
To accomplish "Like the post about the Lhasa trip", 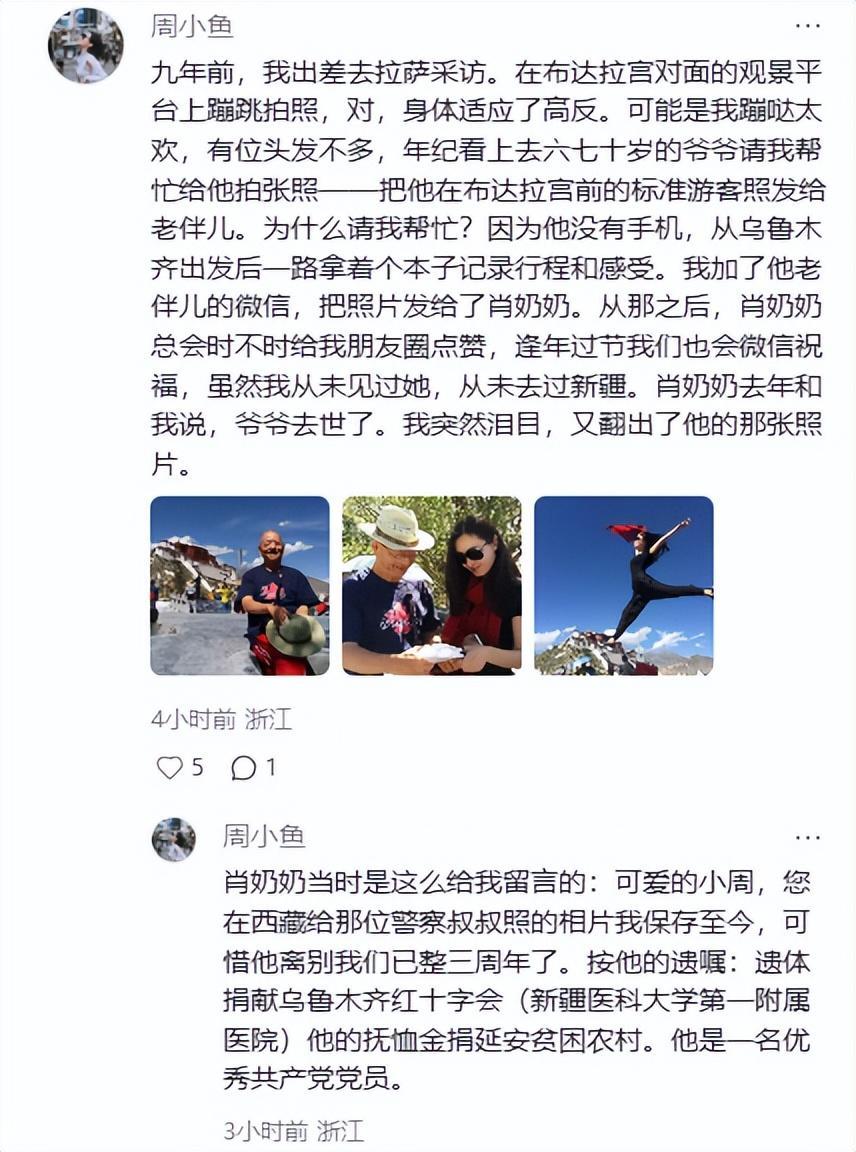I will tap(171, 767).
